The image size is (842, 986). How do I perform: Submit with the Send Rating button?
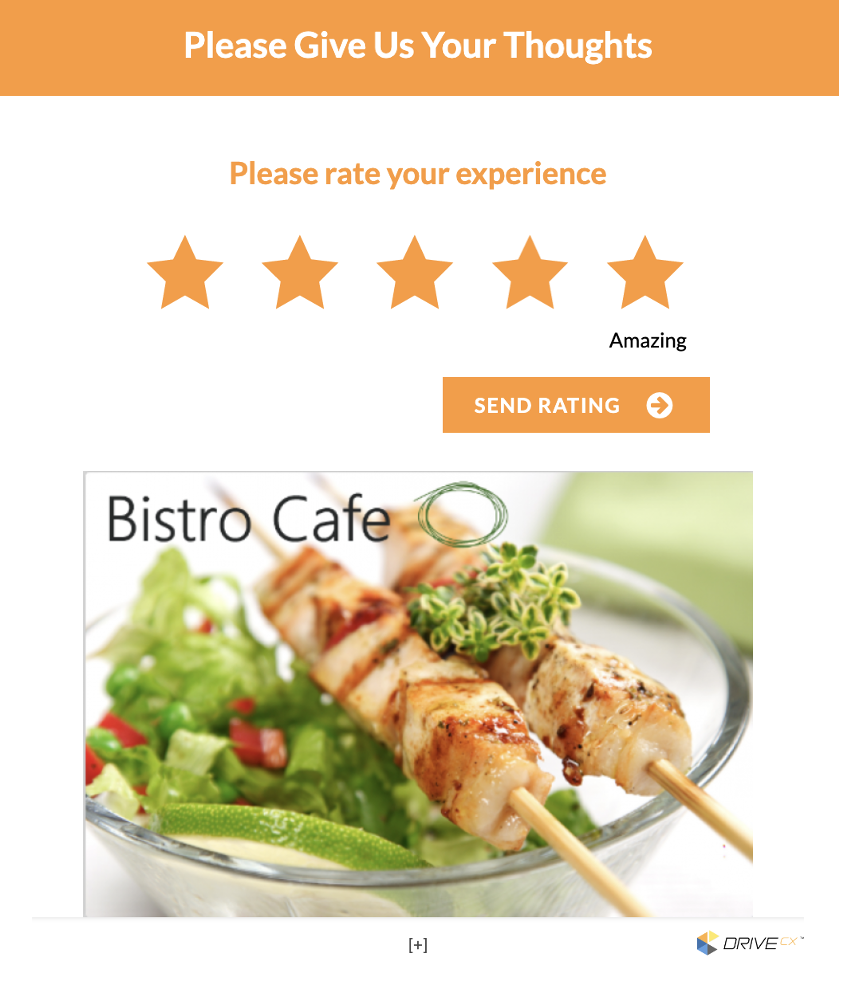pos(576,405)
